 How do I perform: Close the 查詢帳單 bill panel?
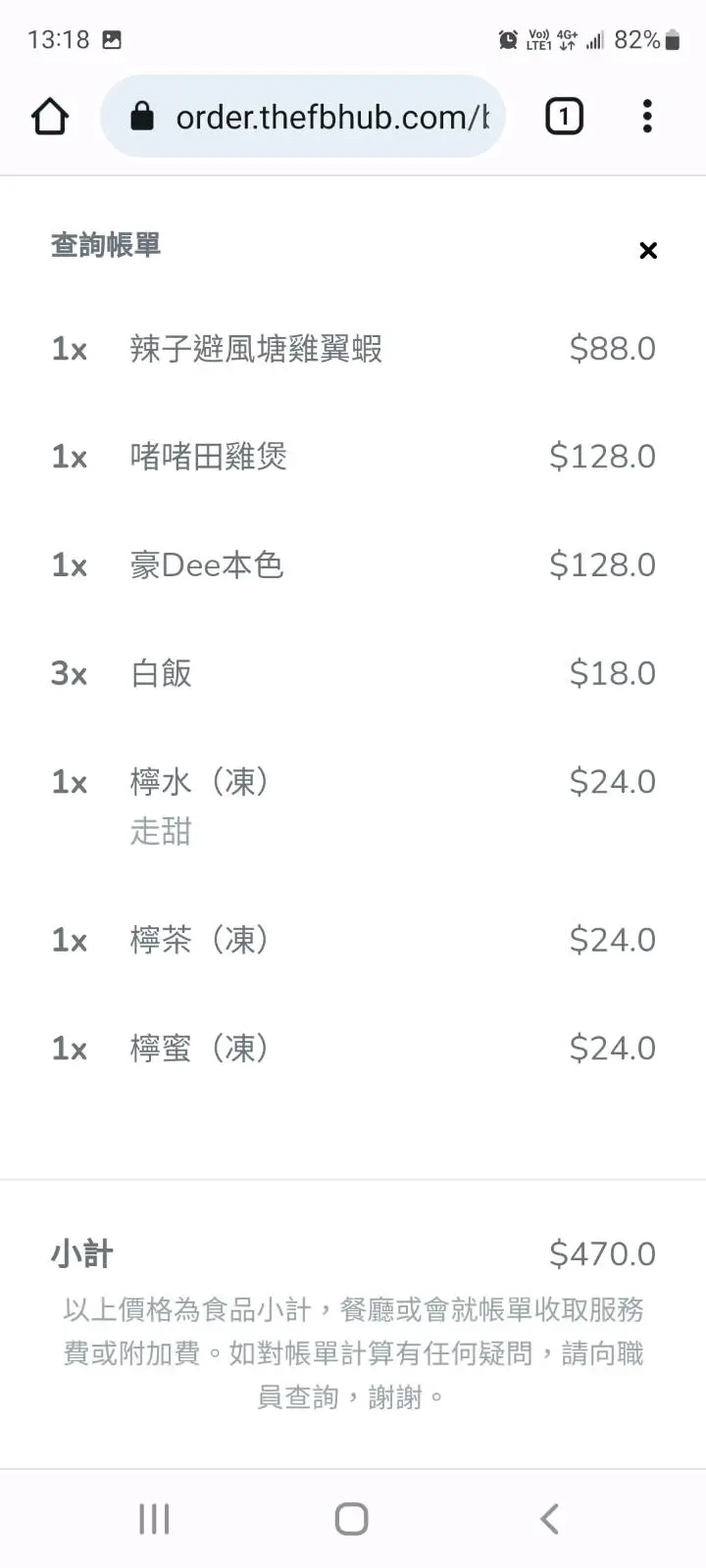(x=647, y=251)
